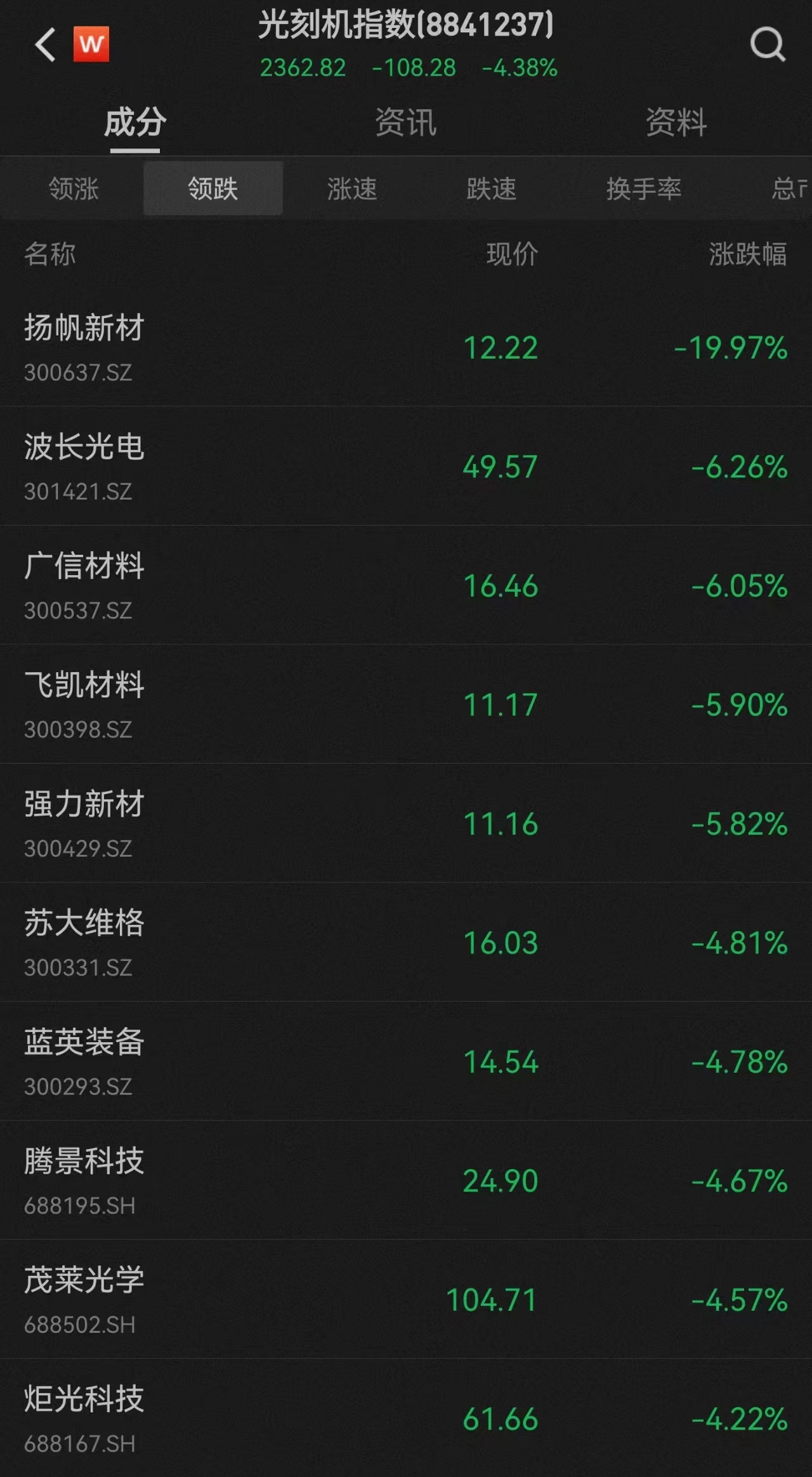This screenshot has width=812, height=1477.
Task: Choose the 换手率 filter
Action: (644, 189)
